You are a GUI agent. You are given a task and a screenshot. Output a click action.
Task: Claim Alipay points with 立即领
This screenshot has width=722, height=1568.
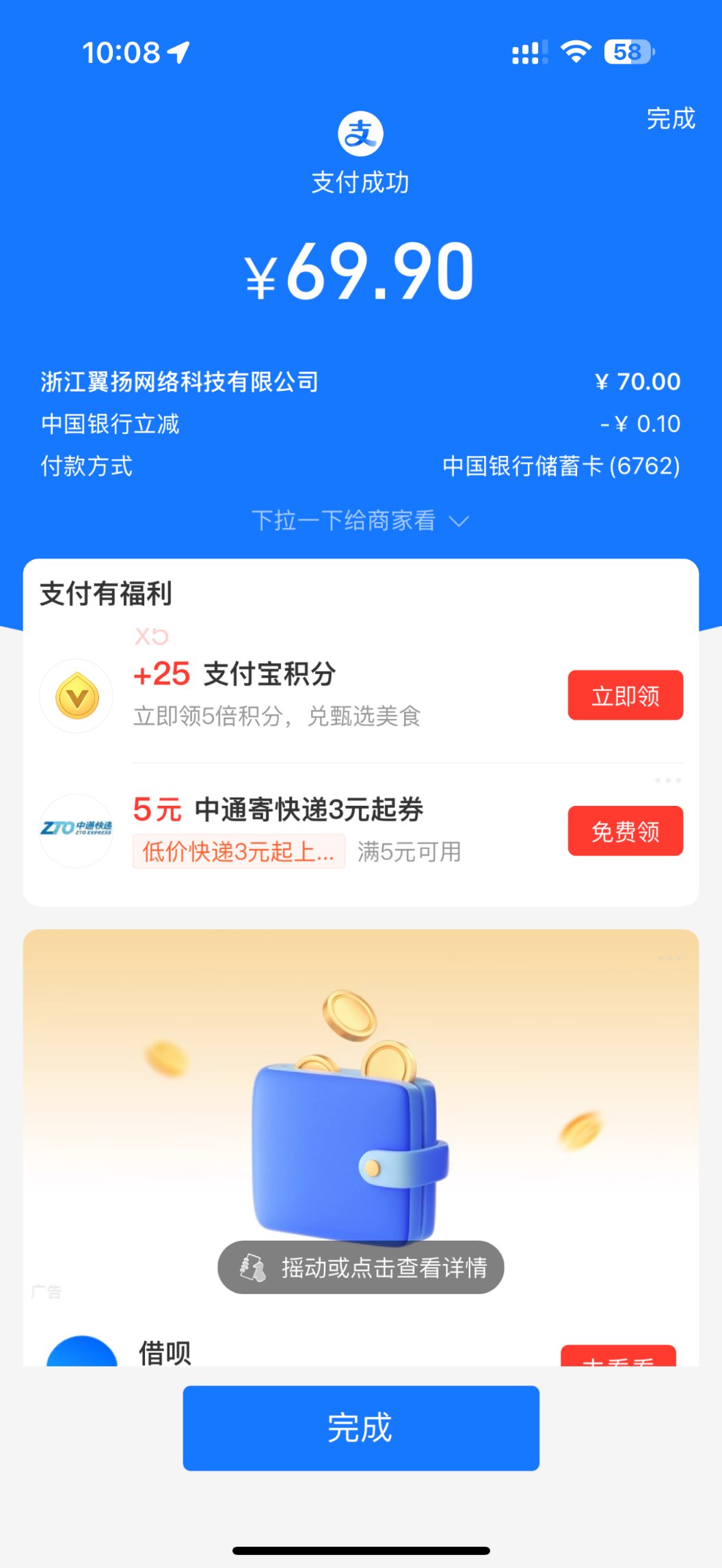pyautogui.click(x=625, y=695)
